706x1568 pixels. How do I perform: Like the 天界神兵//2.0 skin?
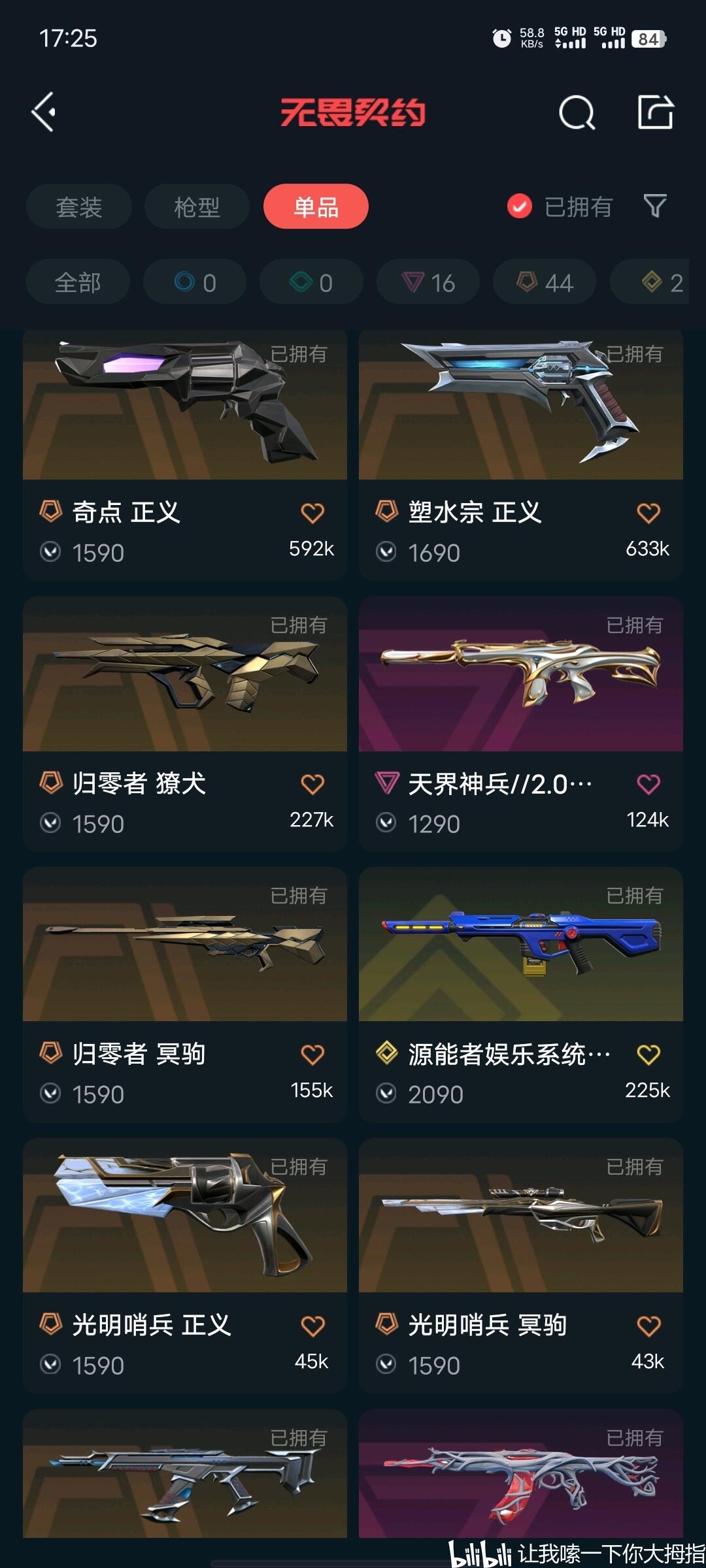648,784
